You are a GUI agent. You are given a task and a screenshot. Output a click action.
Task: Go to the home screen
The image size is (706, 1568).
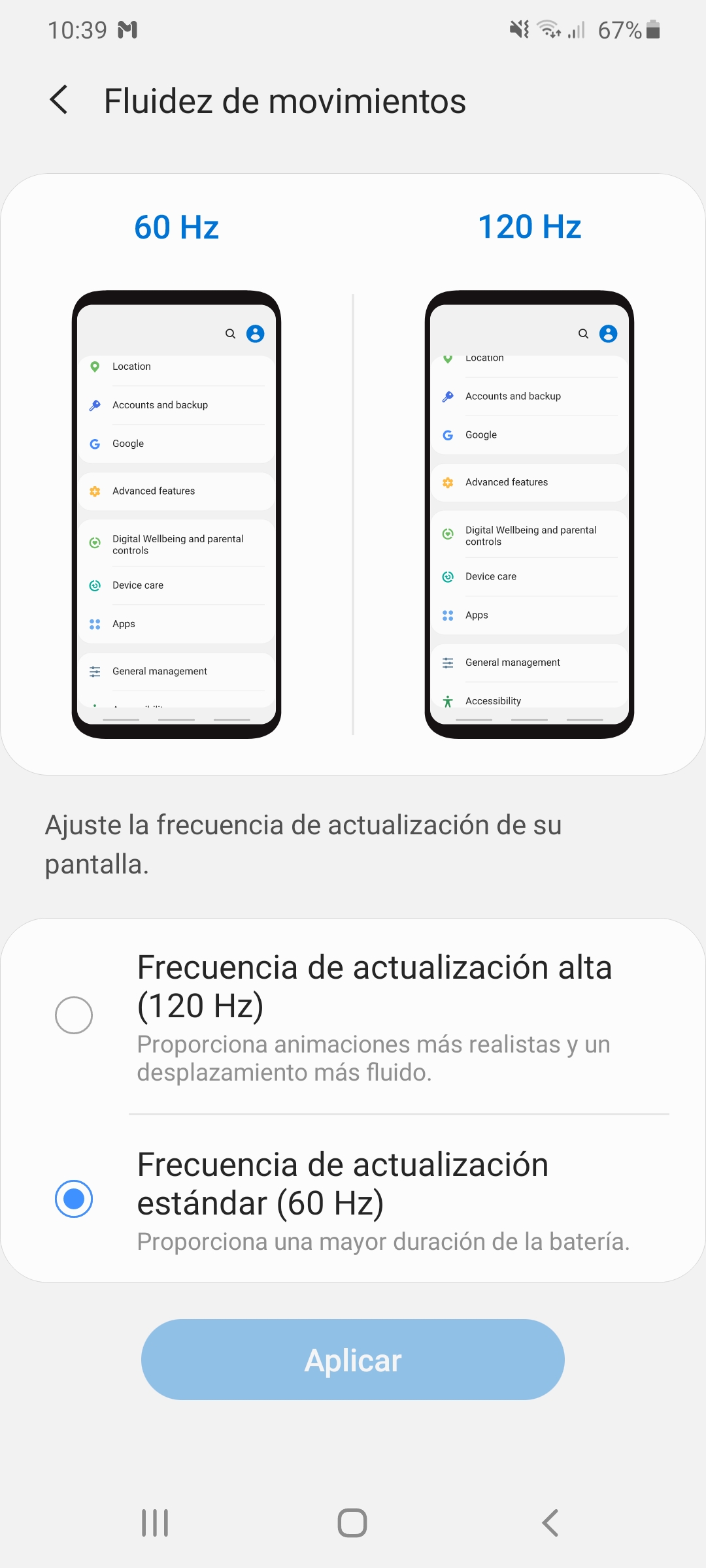[352, 1523]
